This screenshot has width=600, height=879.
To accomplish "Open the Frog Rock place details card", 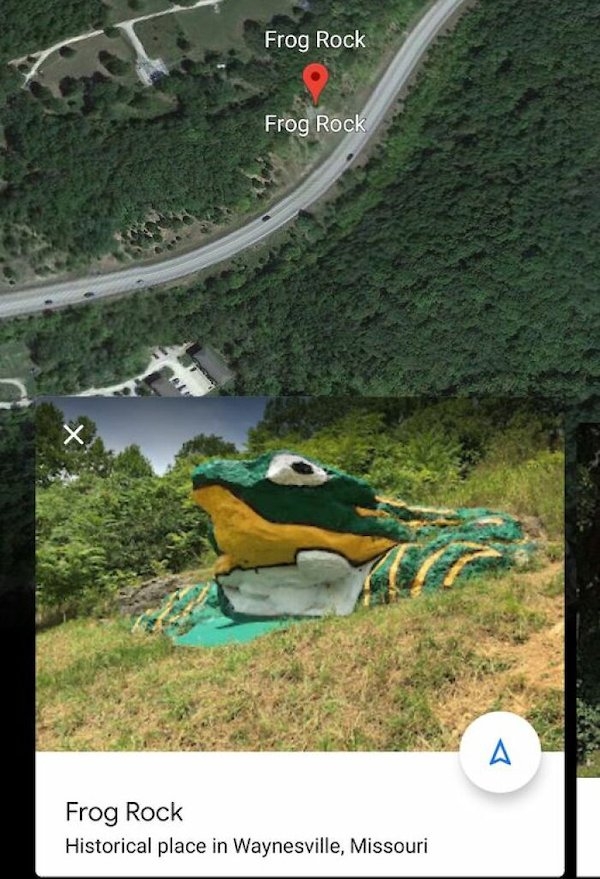I will pyautogui.click(x=246, y=827).
